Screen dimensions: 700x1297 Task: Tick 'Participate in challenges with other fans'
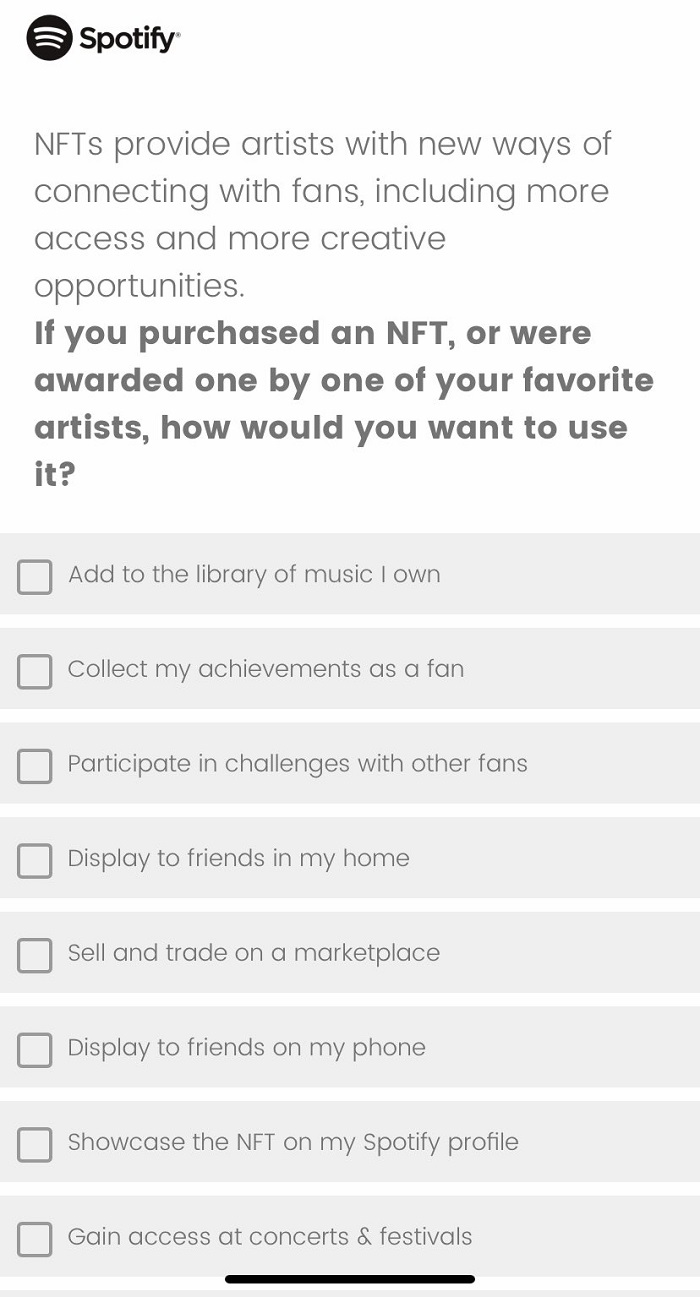click(35, 765)
